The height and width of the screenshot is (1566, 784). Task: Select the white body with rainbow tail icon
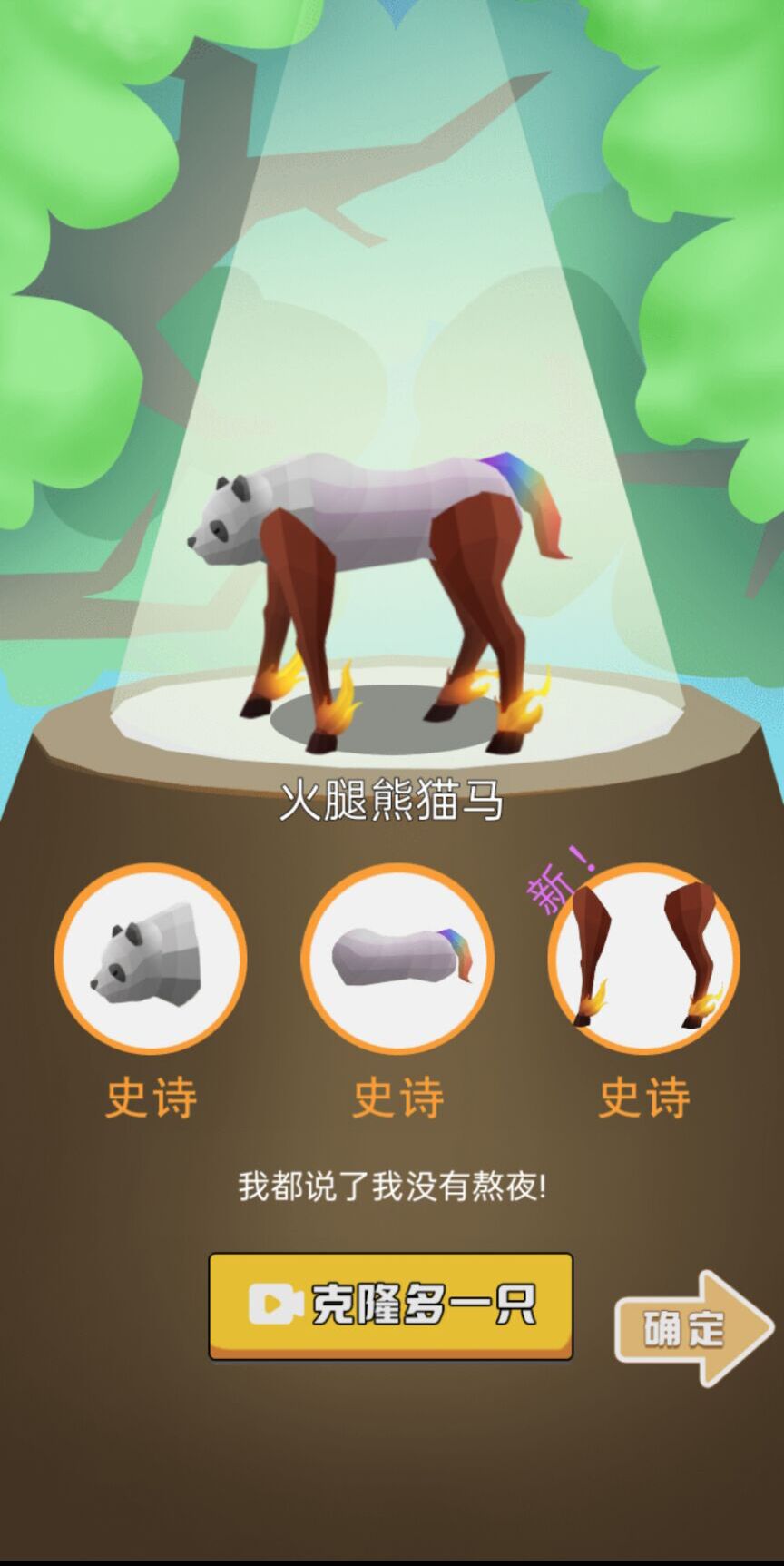394,965
